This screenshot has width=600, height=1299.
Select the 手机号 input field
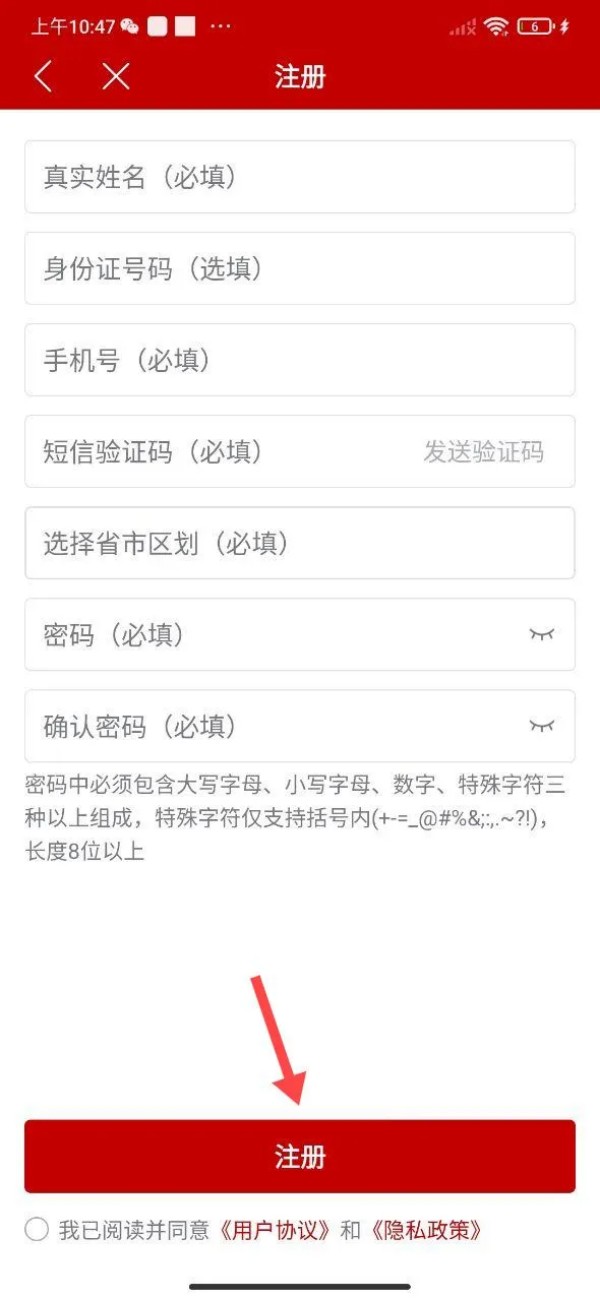pos(299,360)
